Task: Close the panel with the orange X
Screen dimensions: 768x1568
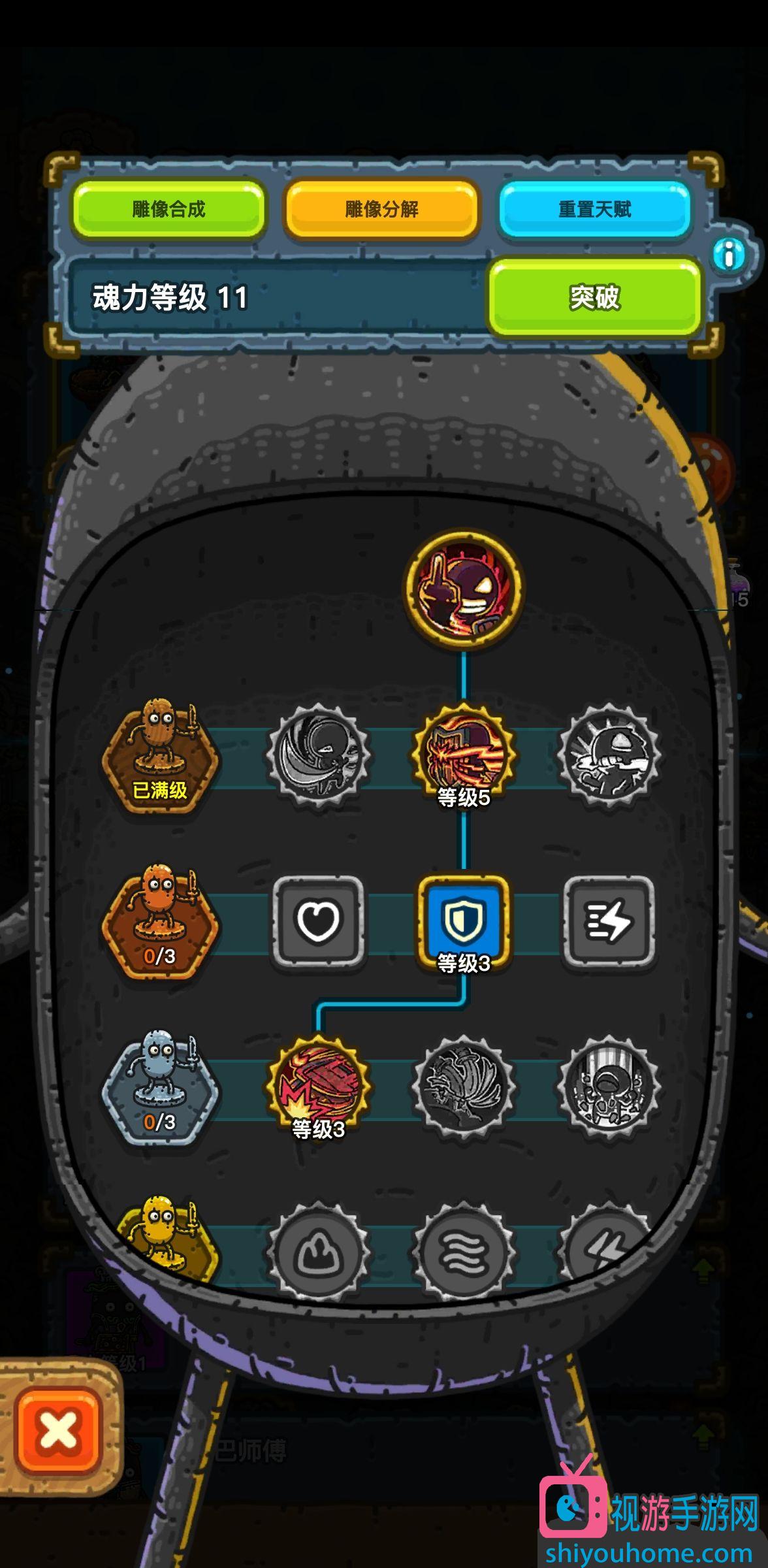Action: (x=59, y=1431)
